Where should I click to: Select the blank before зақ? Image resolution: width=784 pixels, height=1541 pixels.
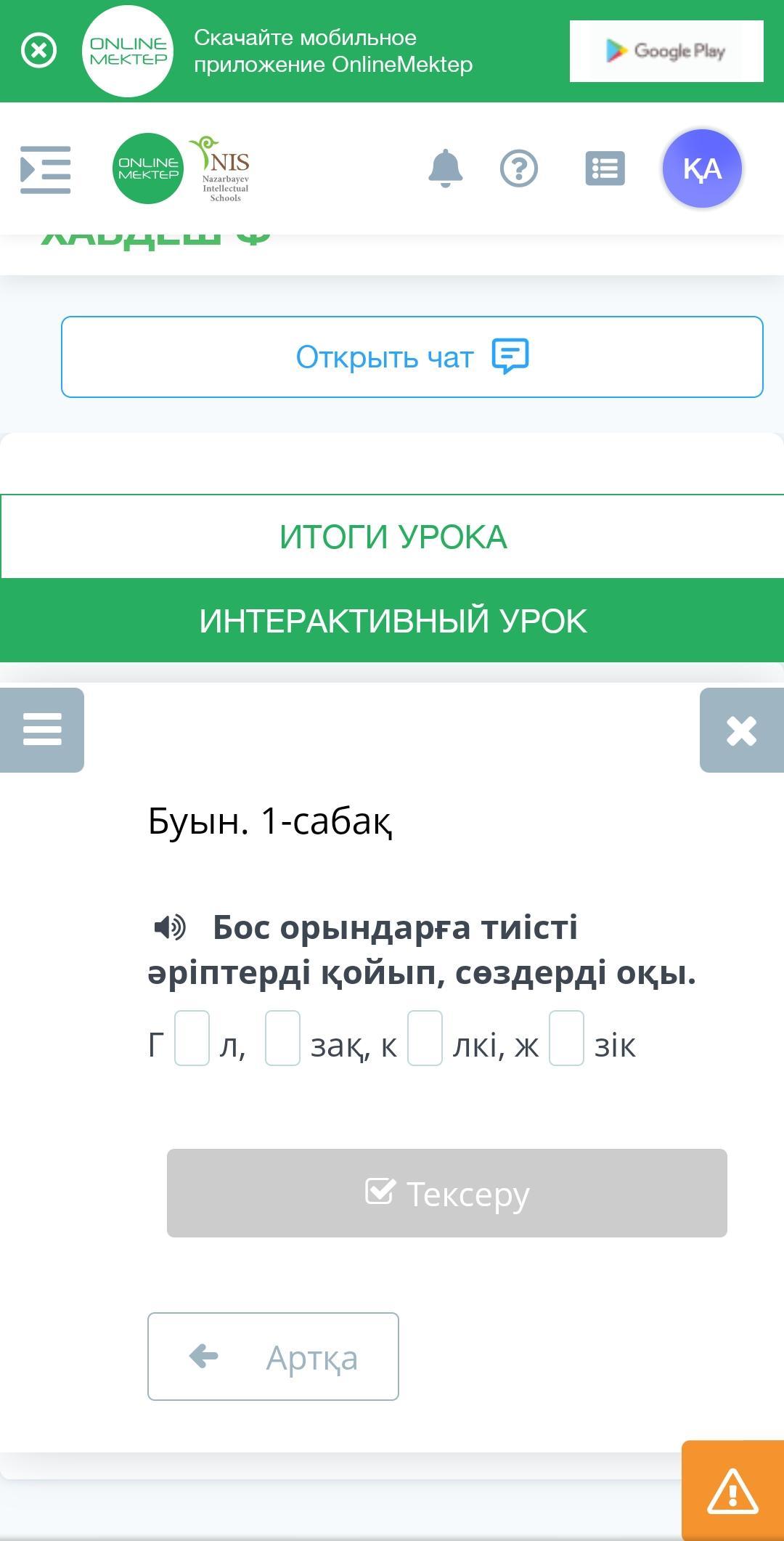click(x=282, y=1038)
